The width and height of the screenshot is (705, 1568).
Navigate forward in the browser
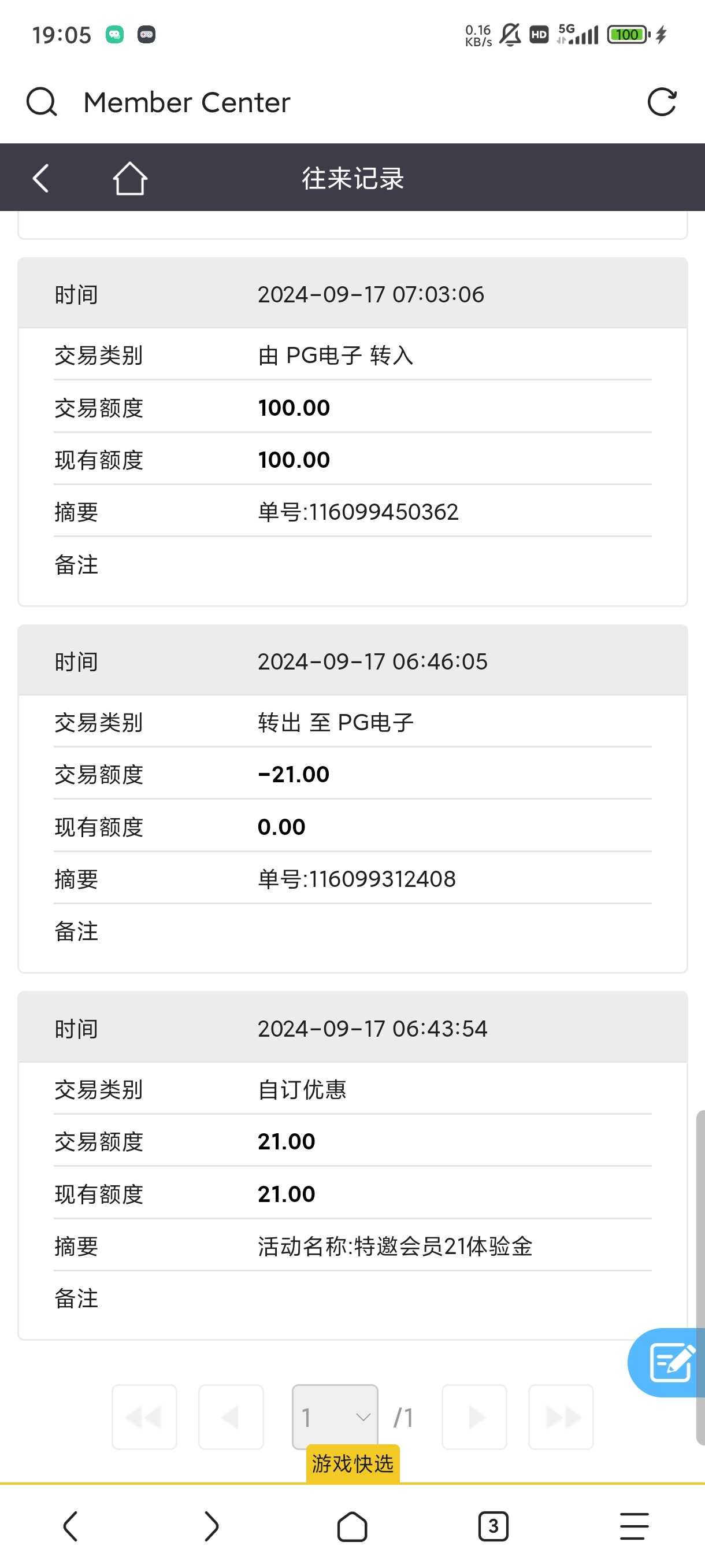(x=211, y=1526)
